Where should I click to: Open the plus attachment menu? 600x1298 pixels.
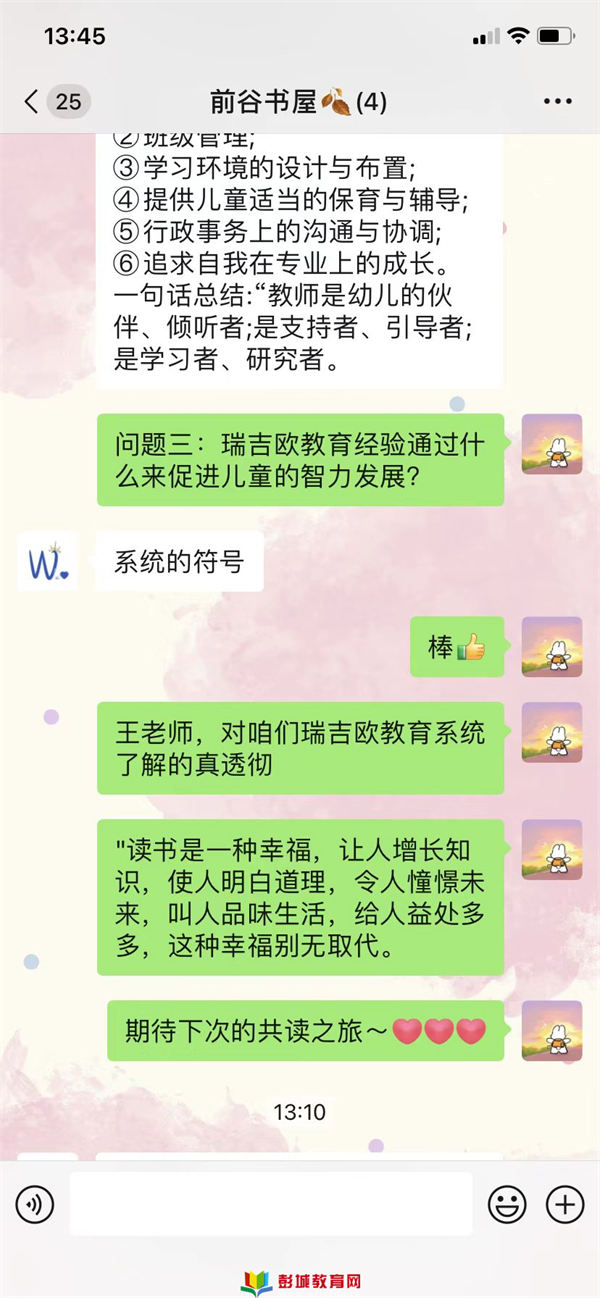point(566,1204)
